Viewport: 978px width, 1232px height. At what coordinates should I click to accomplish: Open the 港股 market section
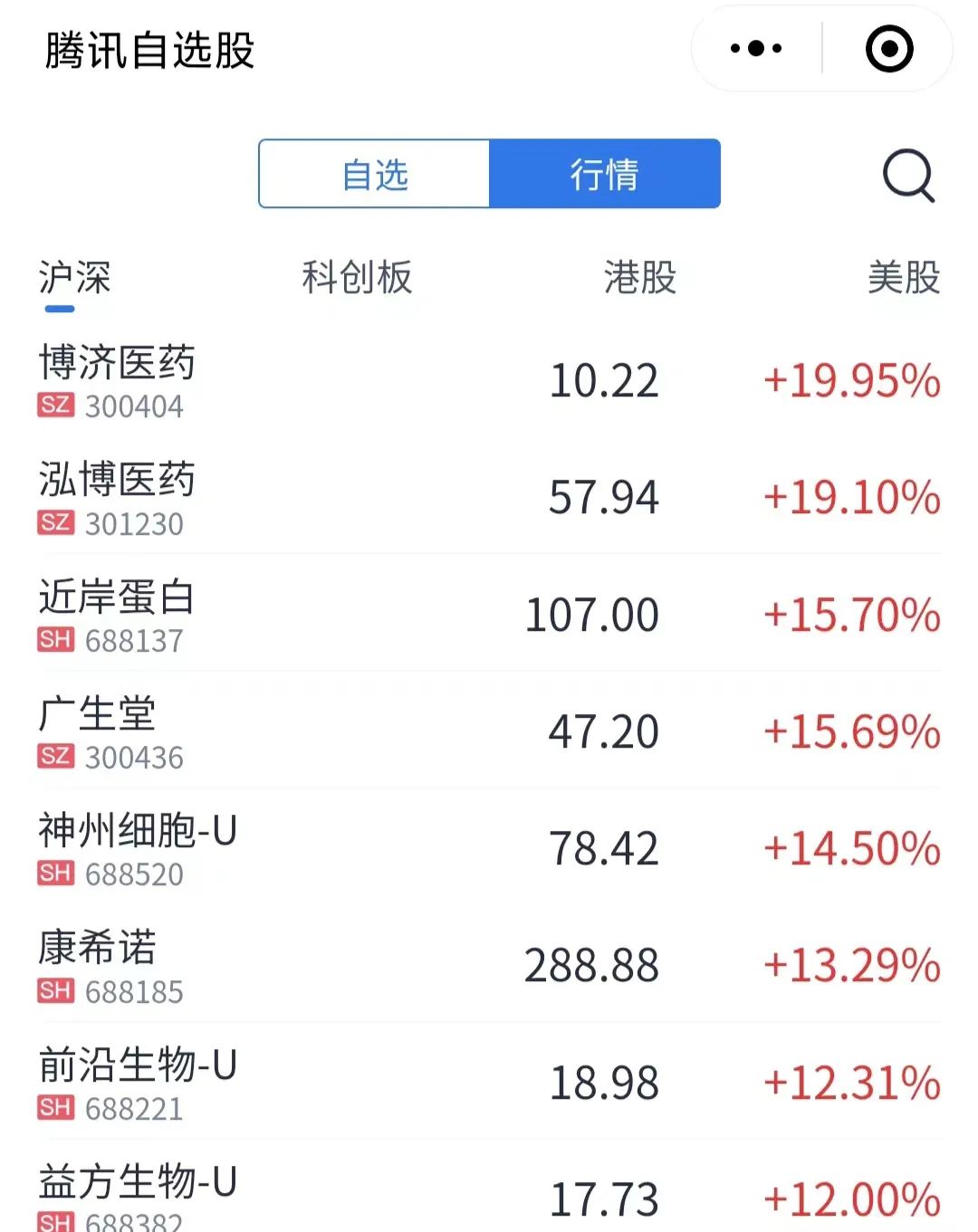pos(640,279)
